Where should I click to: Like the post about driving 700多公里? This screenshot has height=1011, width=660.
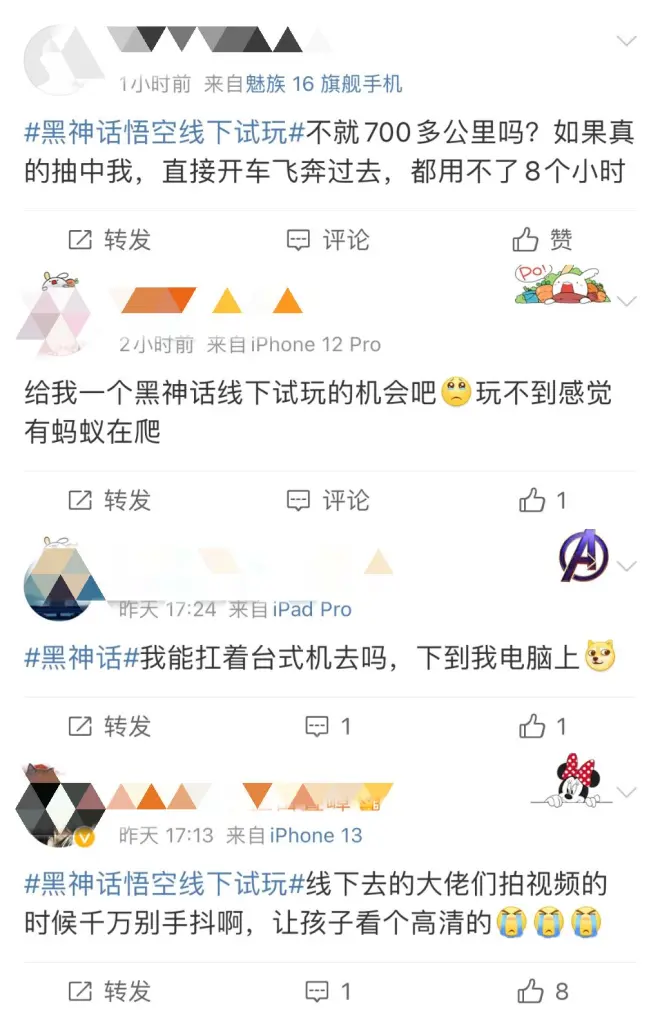click(x=542, y=240)
